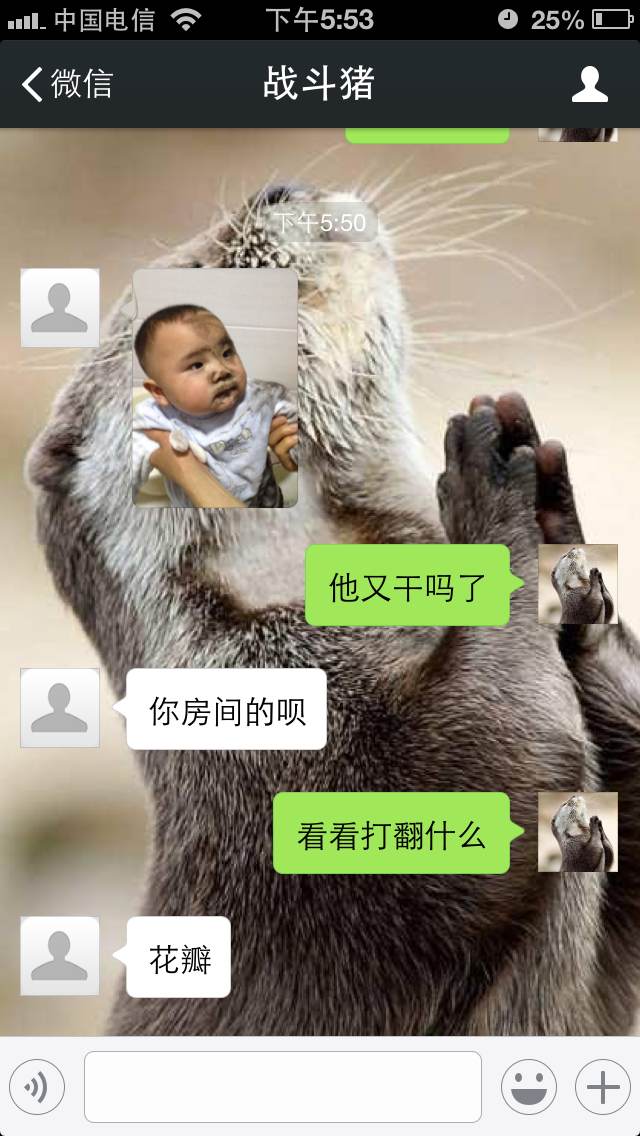Screen dimensions: 640x1136
Task: Open the plus attachments menu
Action: 603,1087
